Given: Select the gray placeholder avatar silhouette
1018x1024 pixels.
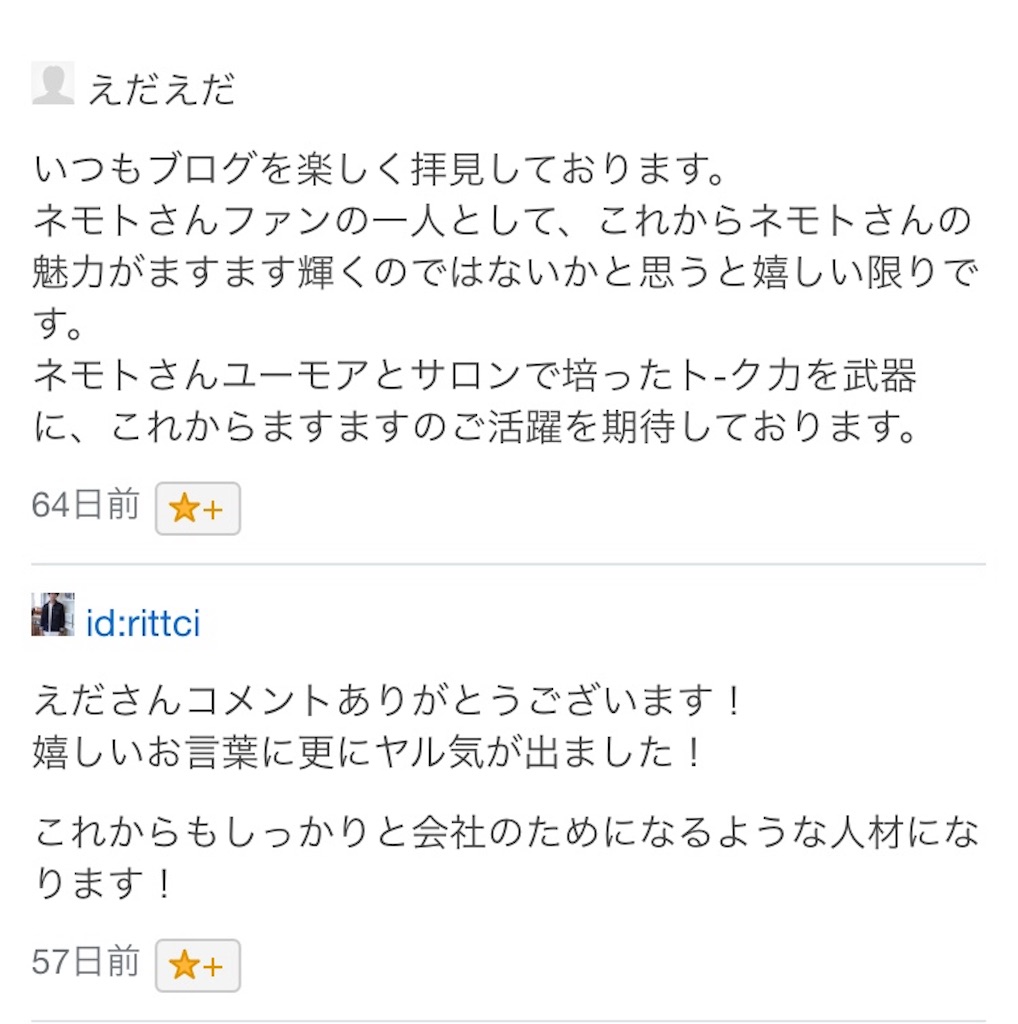Looking at the screenshot, I should pos(52,85).
